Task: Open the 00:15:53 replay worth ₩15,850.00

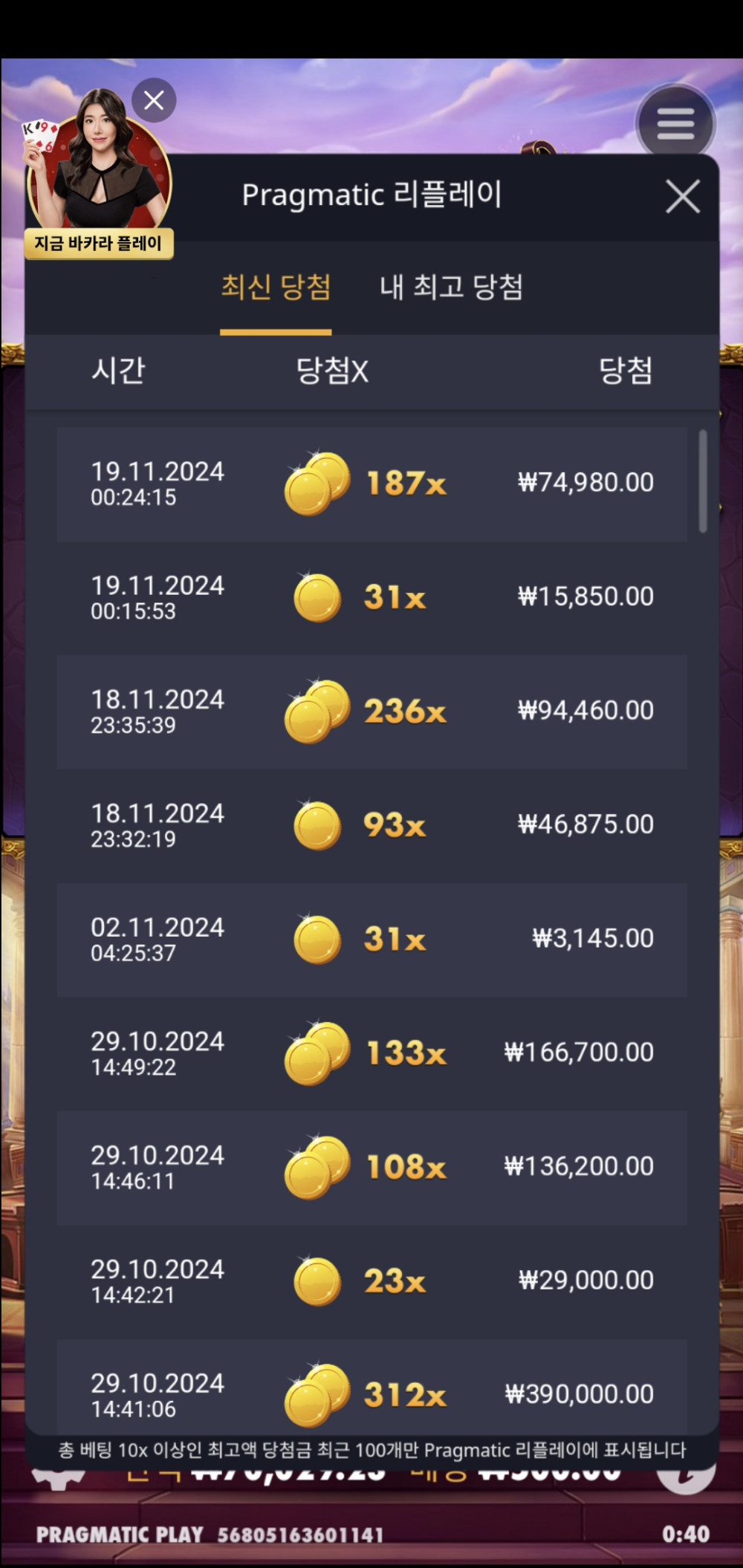Action: click(371, 598)
